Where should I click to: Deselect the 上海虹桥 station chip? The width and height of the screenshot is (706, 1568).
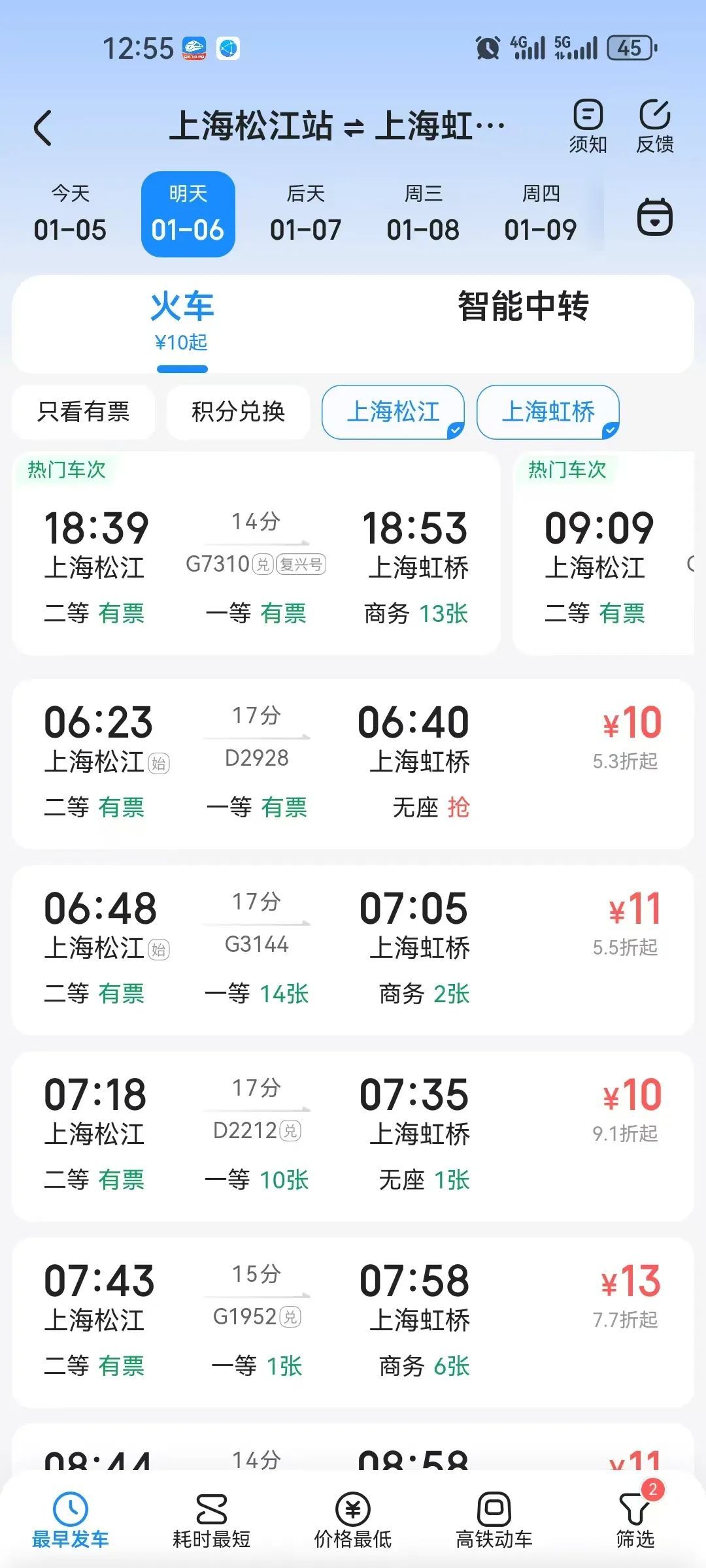[x=548, y=412]
